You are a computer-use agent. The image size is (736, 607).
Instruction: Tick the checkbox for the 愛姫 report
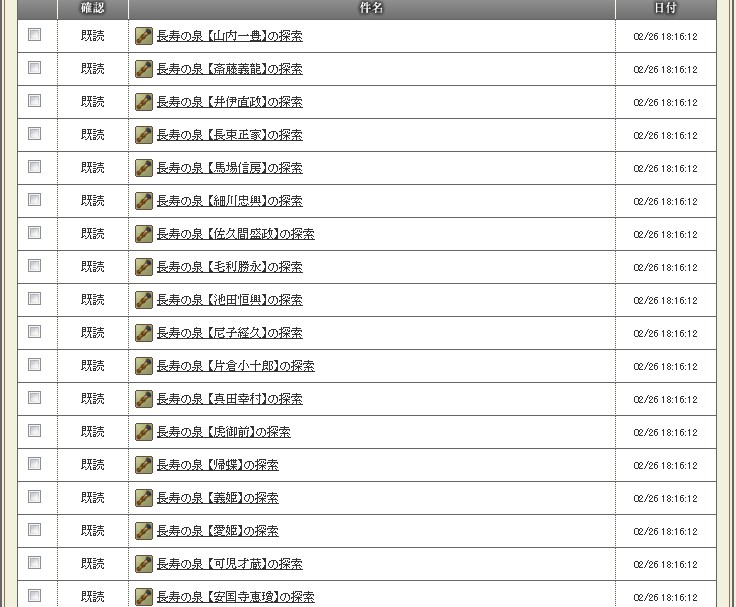point(35,530)
